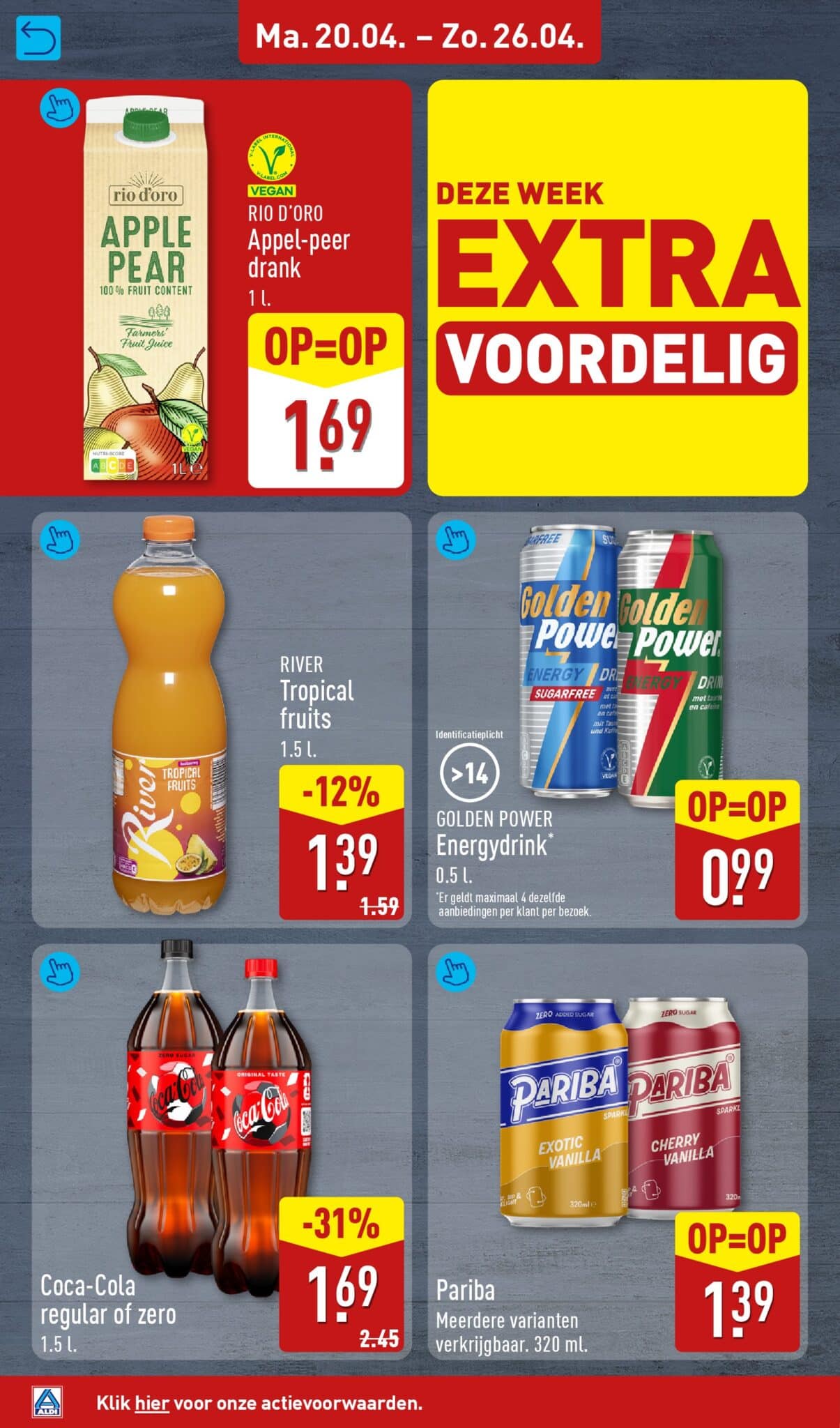Open the Coca-Cola regular of zero offer

pos(59,971)
